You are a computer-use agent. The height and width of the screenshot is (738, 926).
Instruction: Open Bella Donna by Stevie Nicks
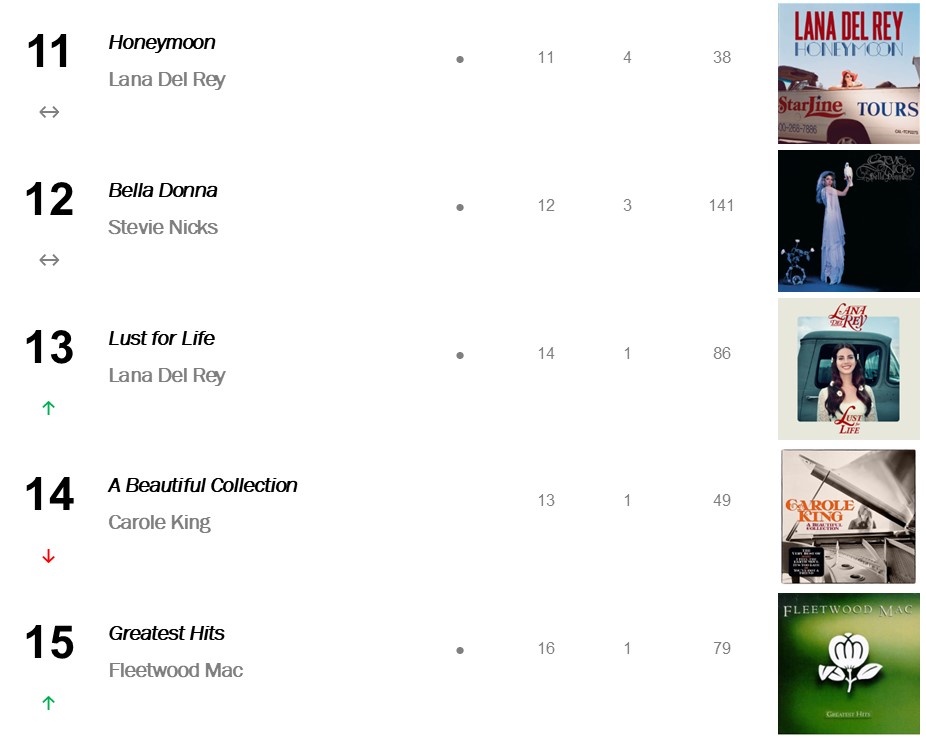pyautogui.click(x=163, y=191)
